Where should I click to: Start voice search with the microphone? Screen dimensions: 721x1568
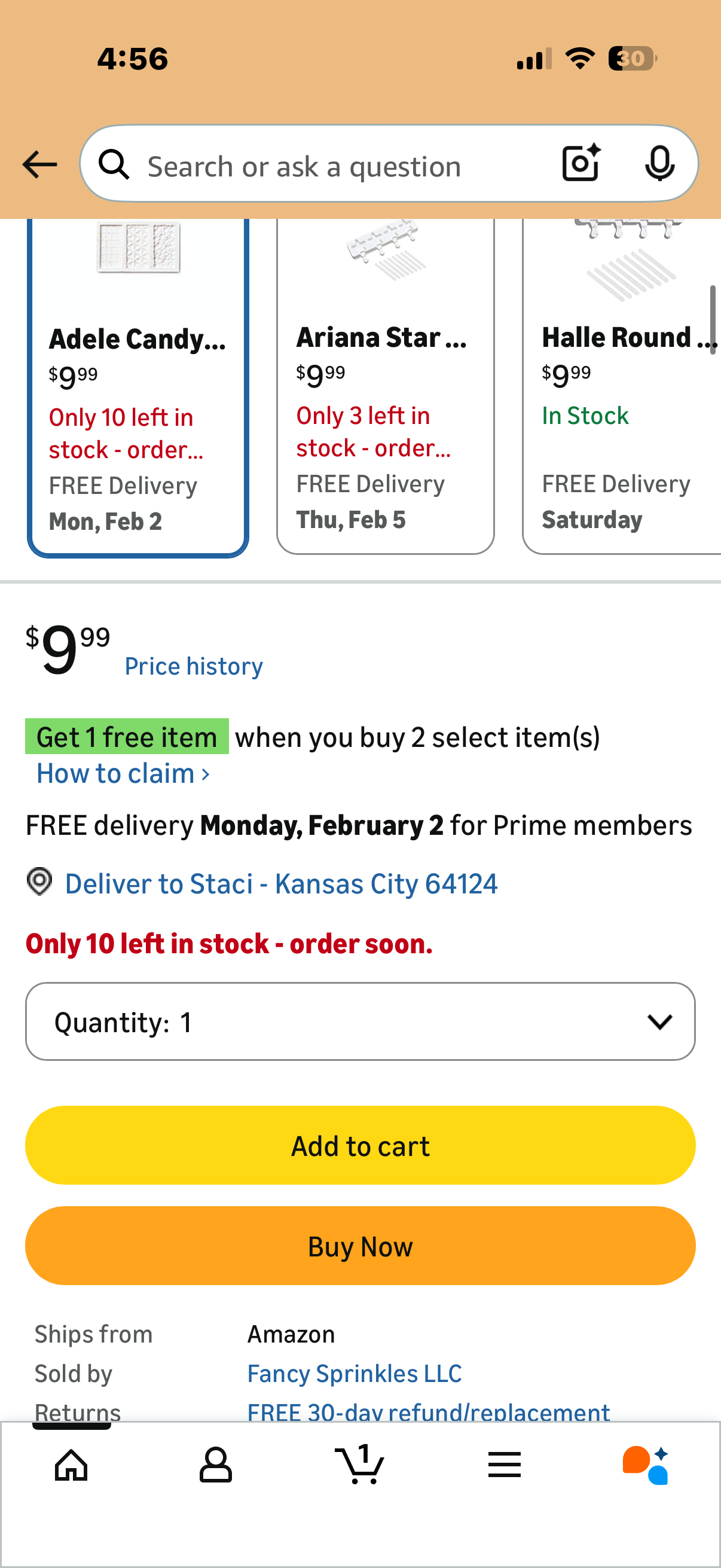tap(659, 163)
